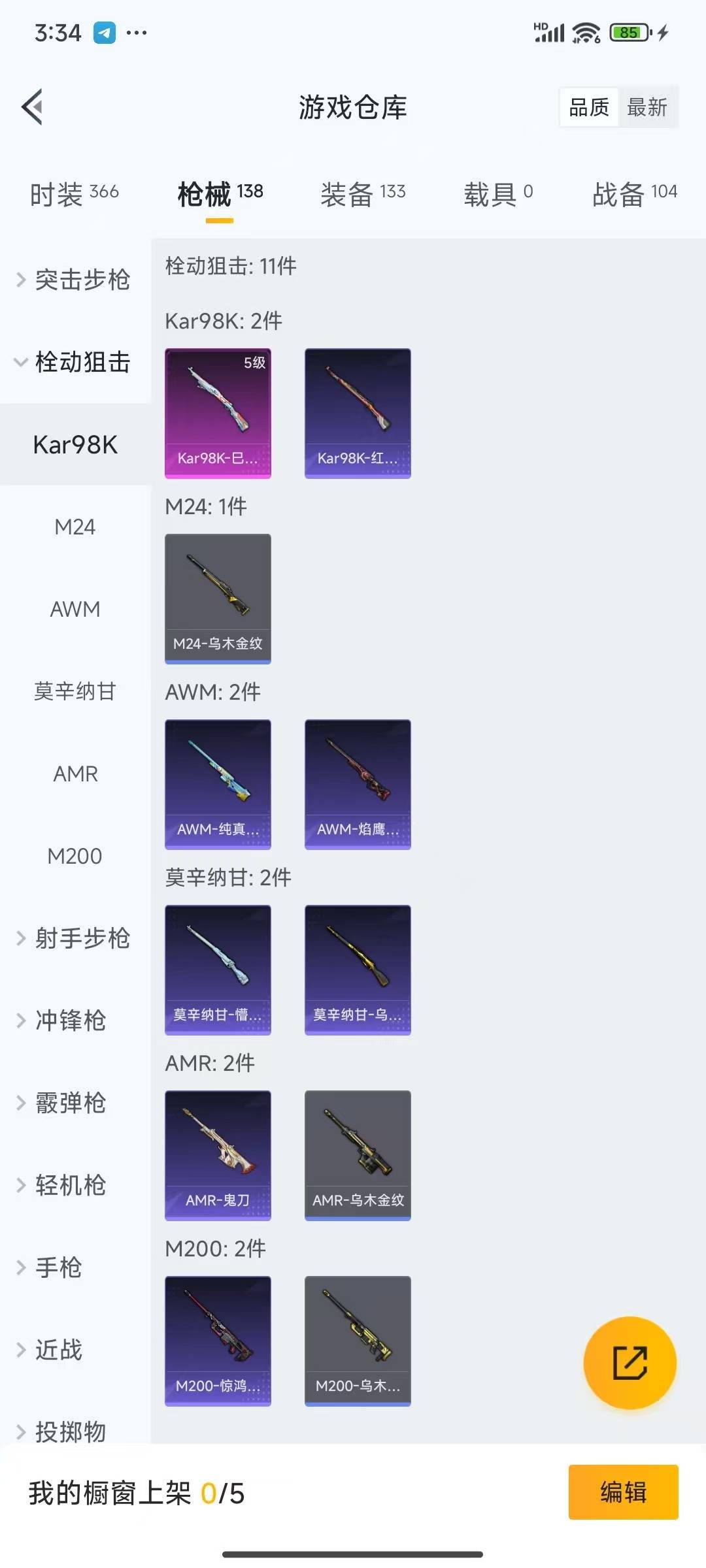Select M24 in the side list
This screenshot has width=706, height=1568.
(x=75, y=527)
